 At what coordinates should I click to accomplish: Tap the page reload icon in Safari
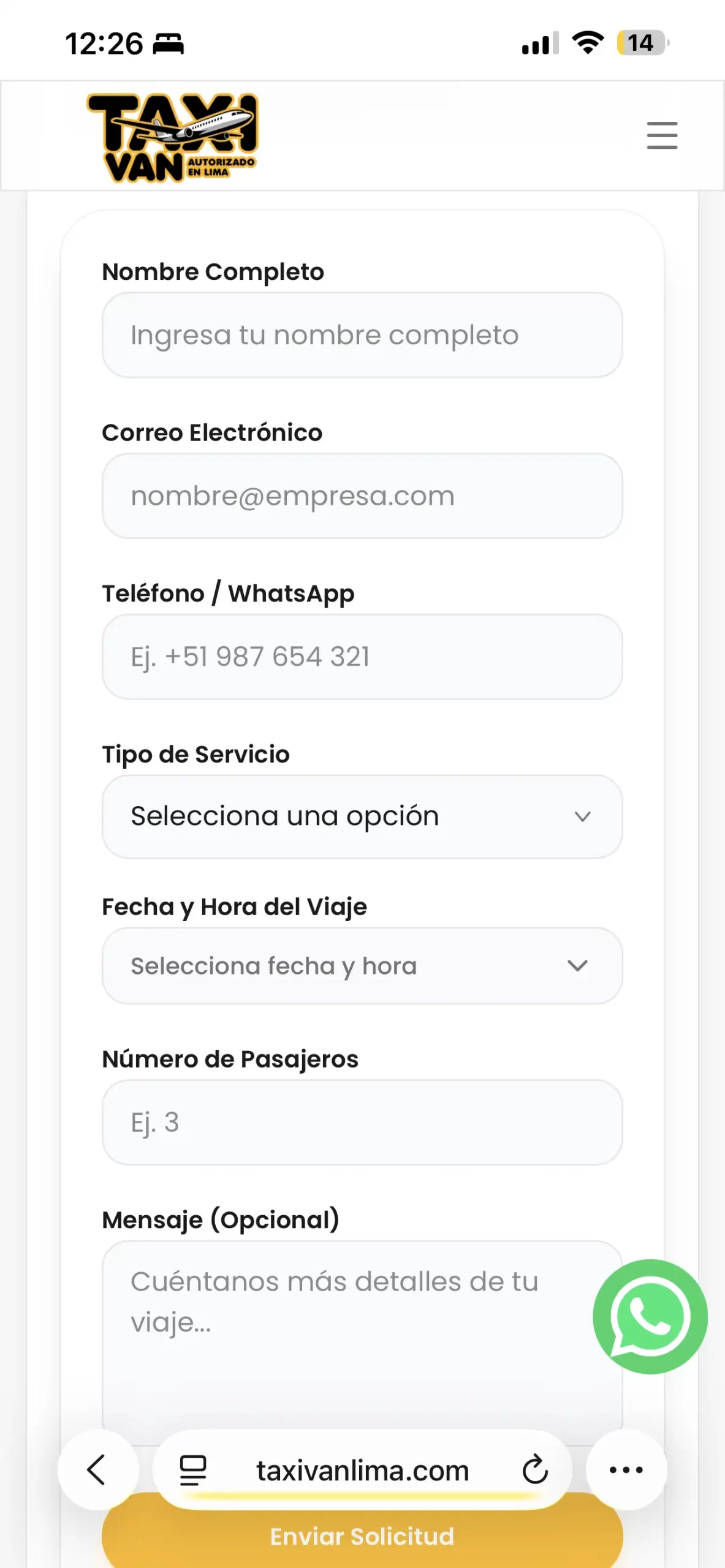tap(534, 1470)
